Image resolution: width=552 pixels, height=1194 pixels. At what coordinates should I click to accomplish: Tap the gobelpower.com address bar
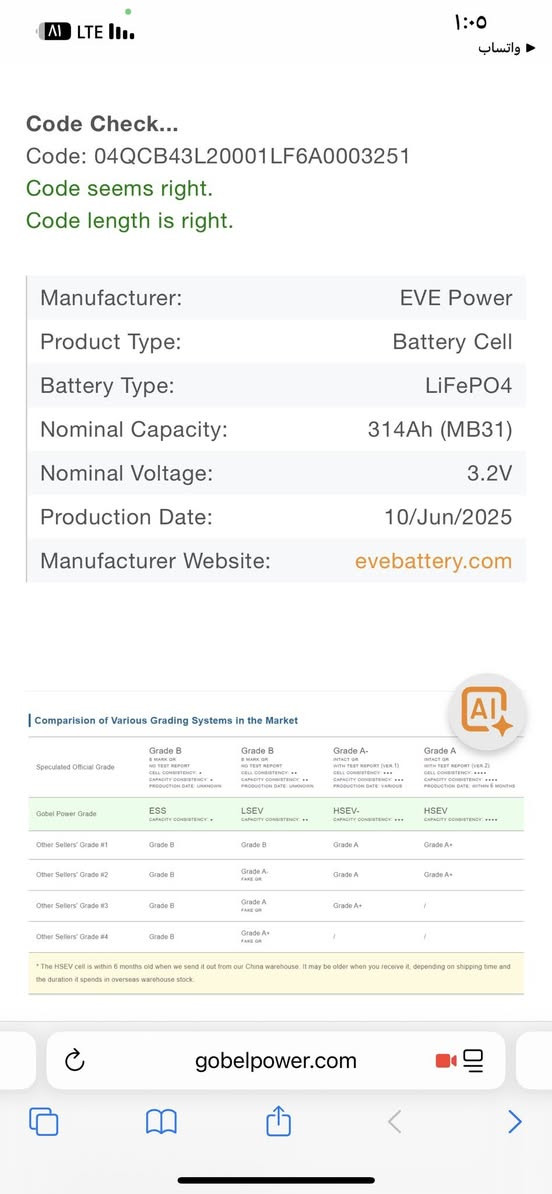(x=276, y=1061)
